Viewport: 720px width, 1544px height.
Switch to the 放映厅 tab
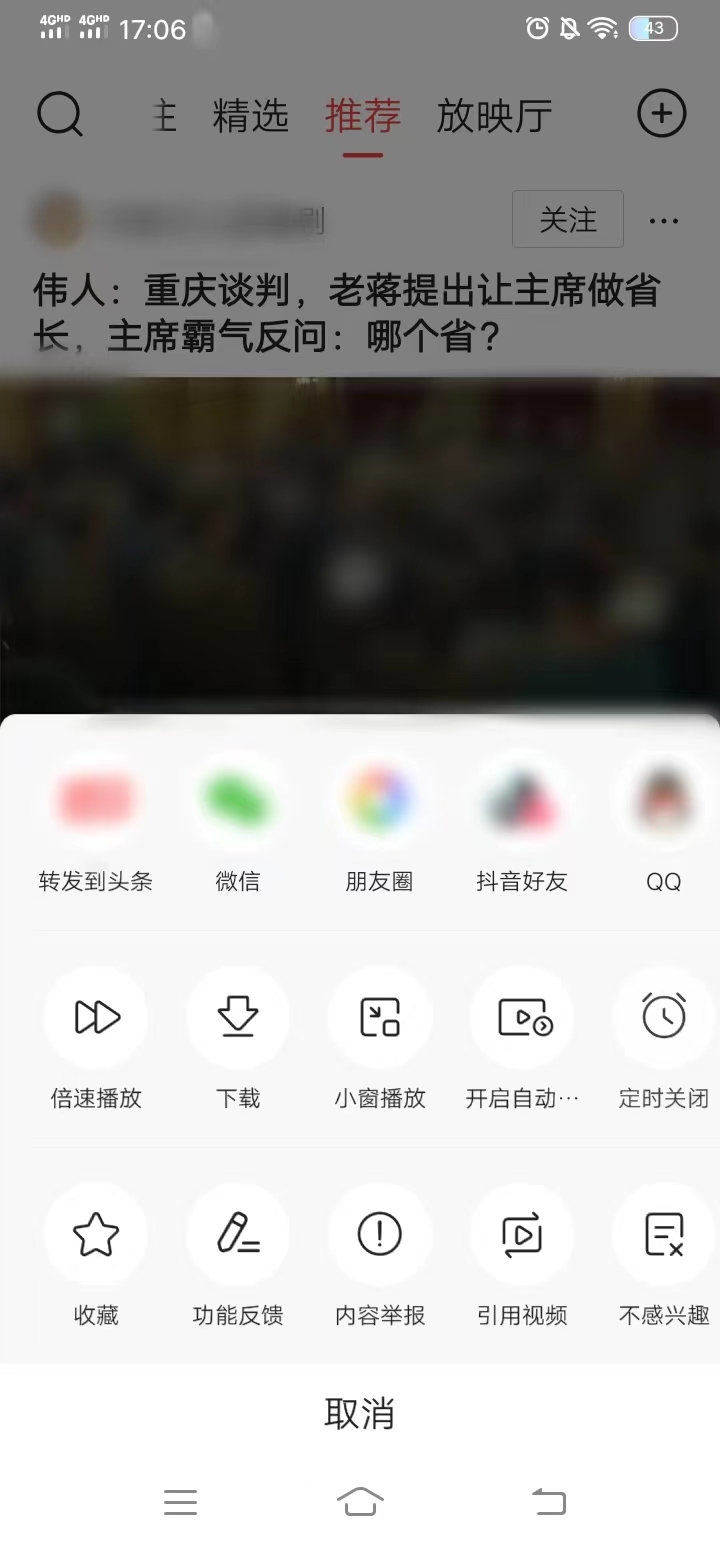pyautogui.click(x=494, y=114)
